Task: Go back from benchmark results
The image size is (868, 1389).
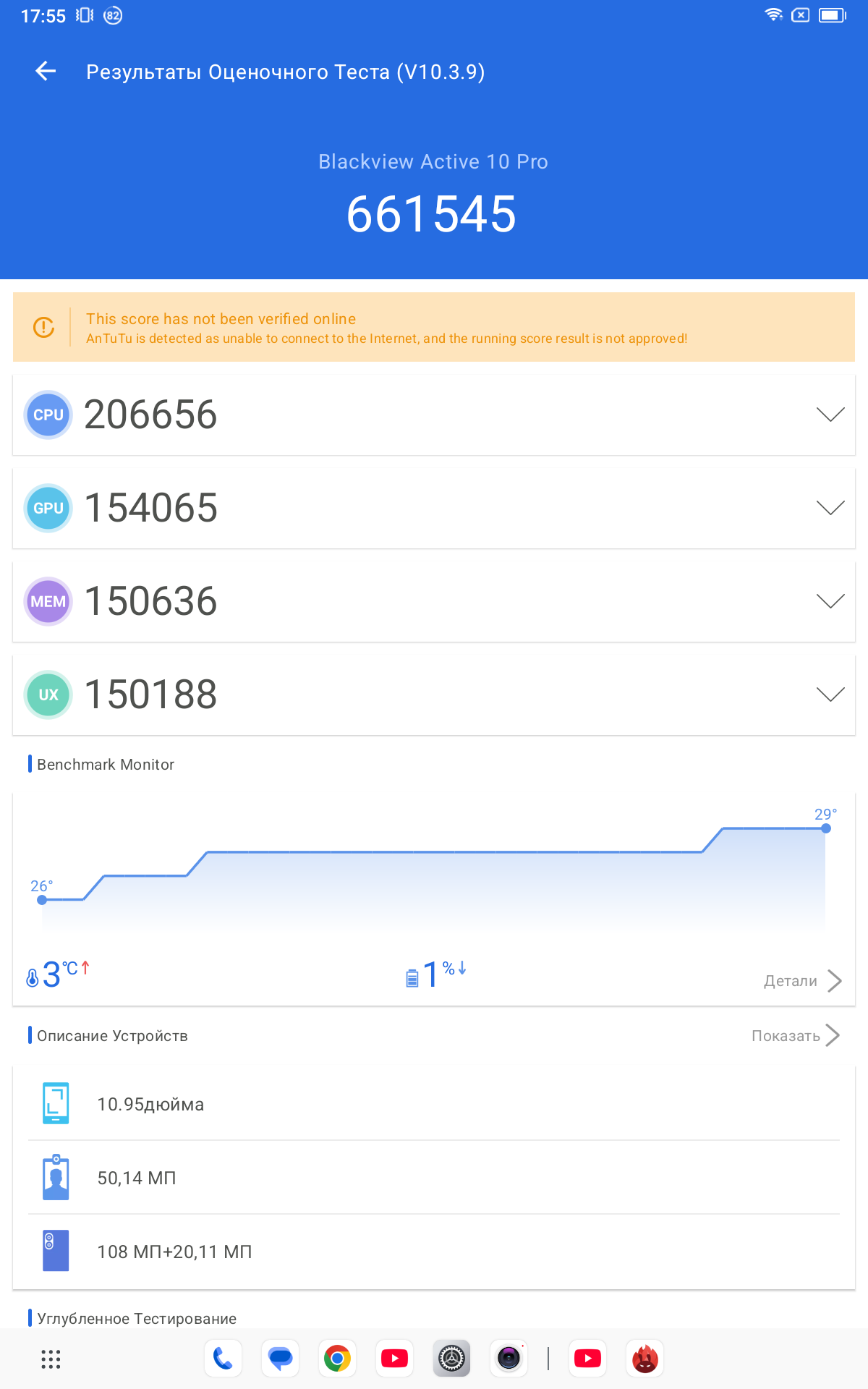Action: (x=46, y=71)
